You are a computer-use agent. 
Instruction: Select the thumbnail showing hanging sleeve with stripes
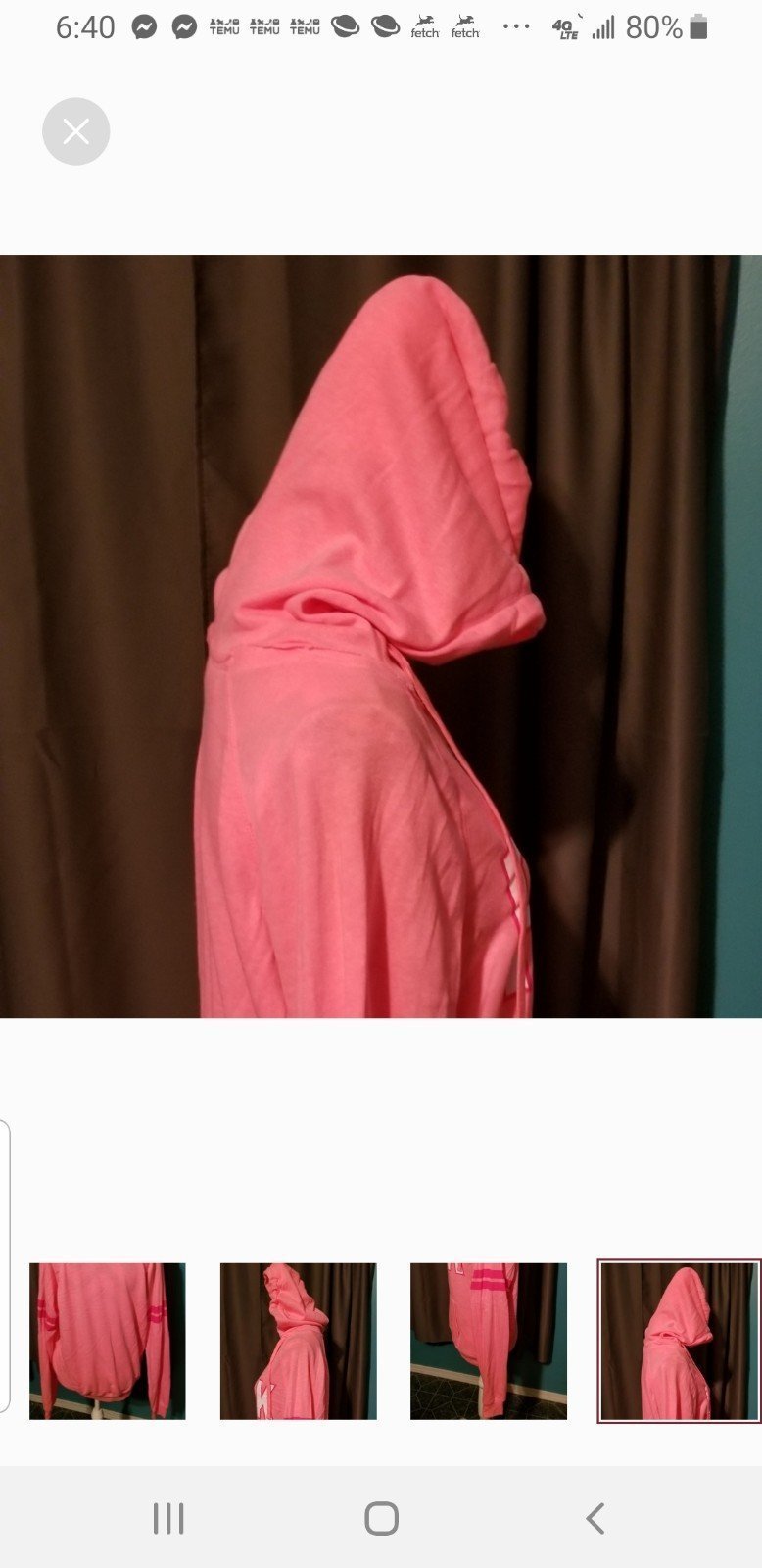coord(489,1341)
